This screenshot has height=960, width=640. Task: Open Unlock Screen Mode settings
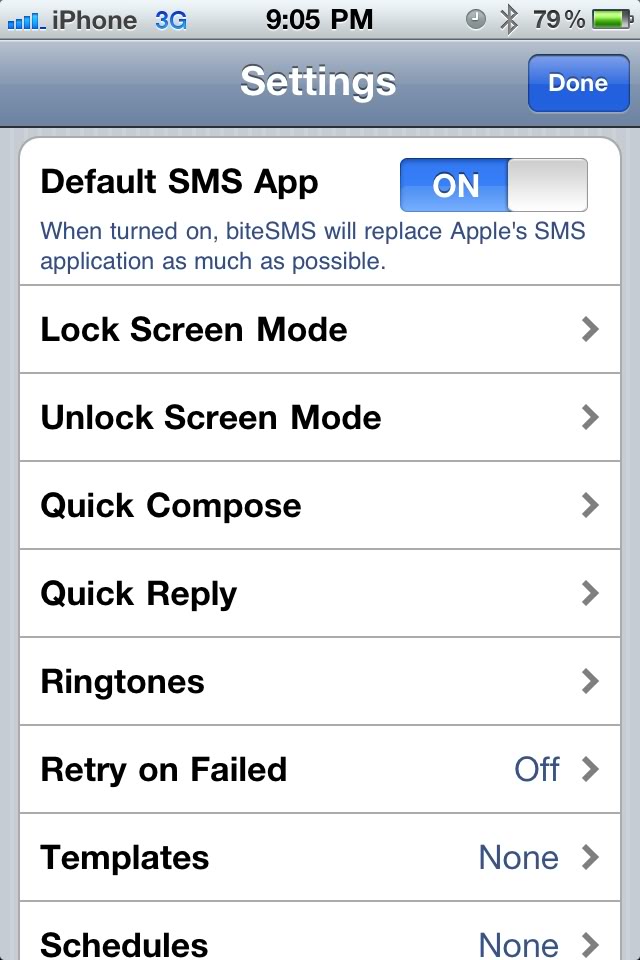click(x=320, y=418)
